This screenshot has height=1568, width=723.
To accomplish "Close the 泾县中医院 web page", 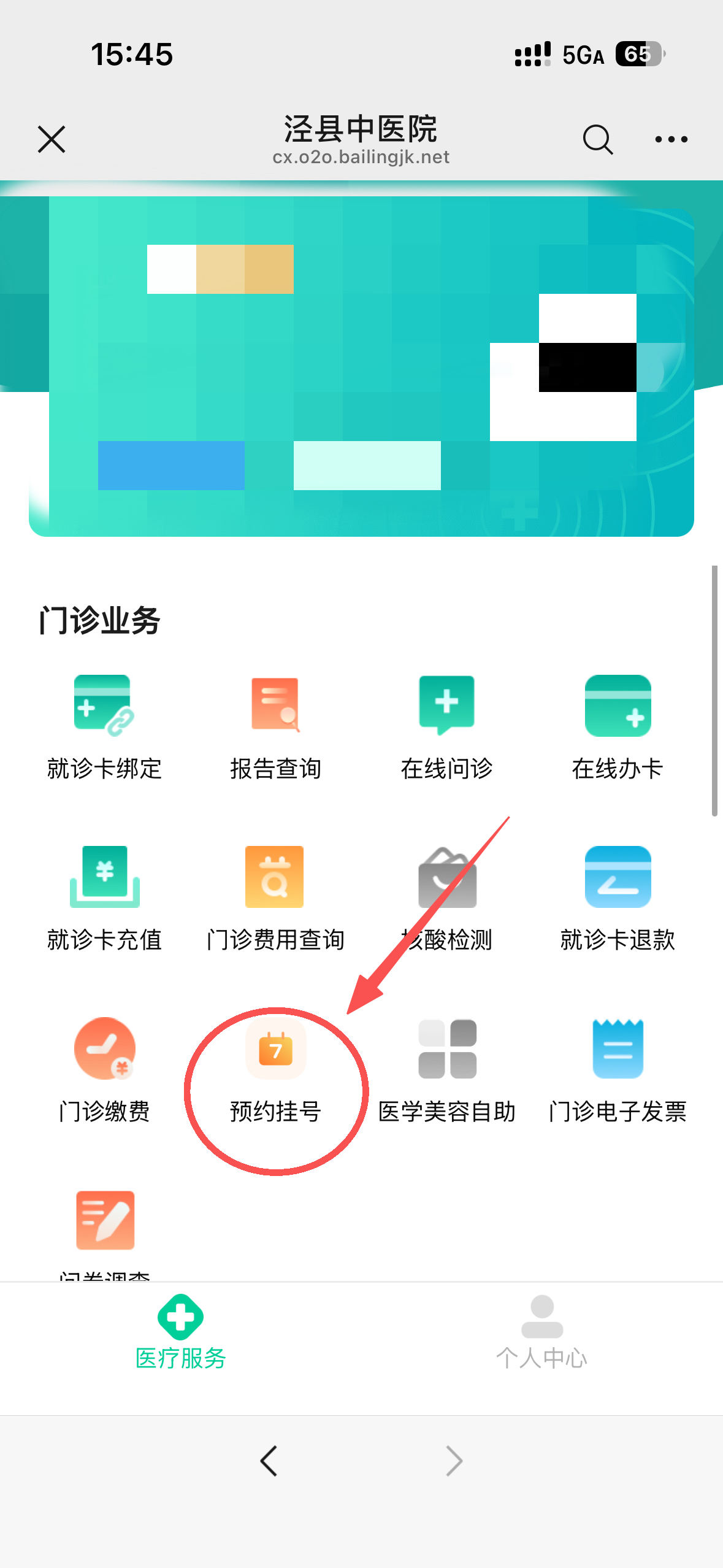I will click(52, 139).
